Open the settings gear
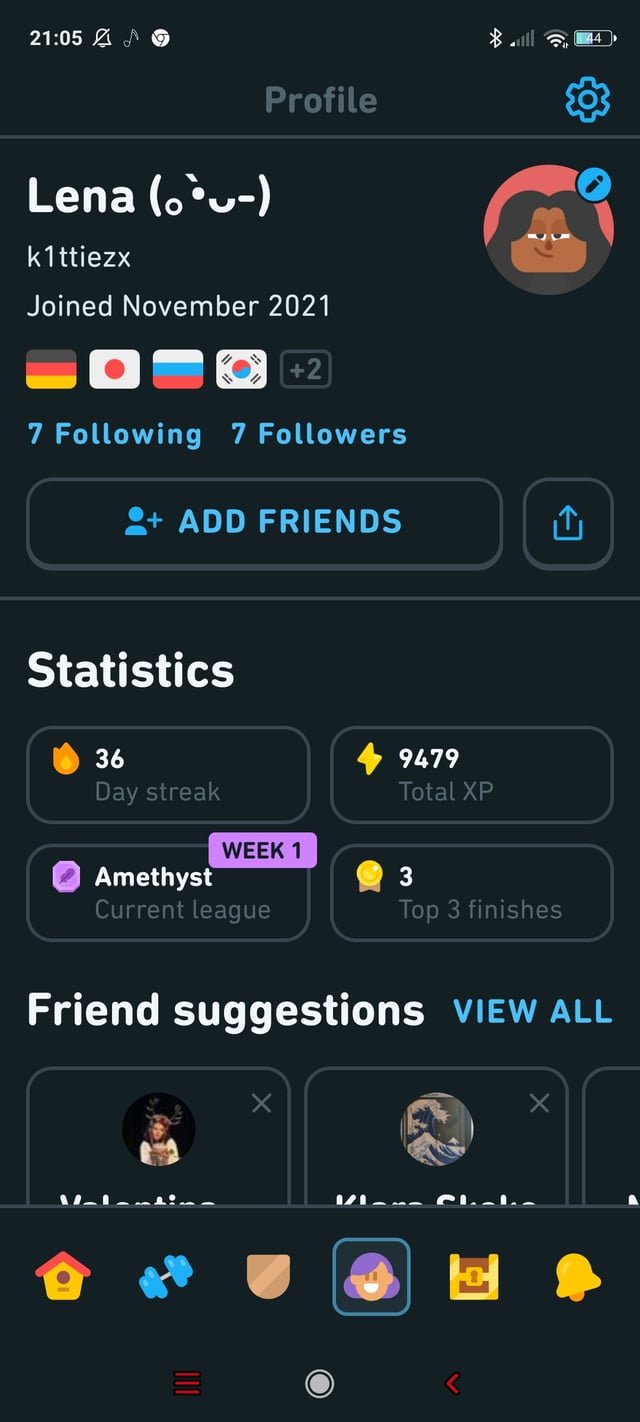Screen dimensions: 640x1422 (587, 100)
